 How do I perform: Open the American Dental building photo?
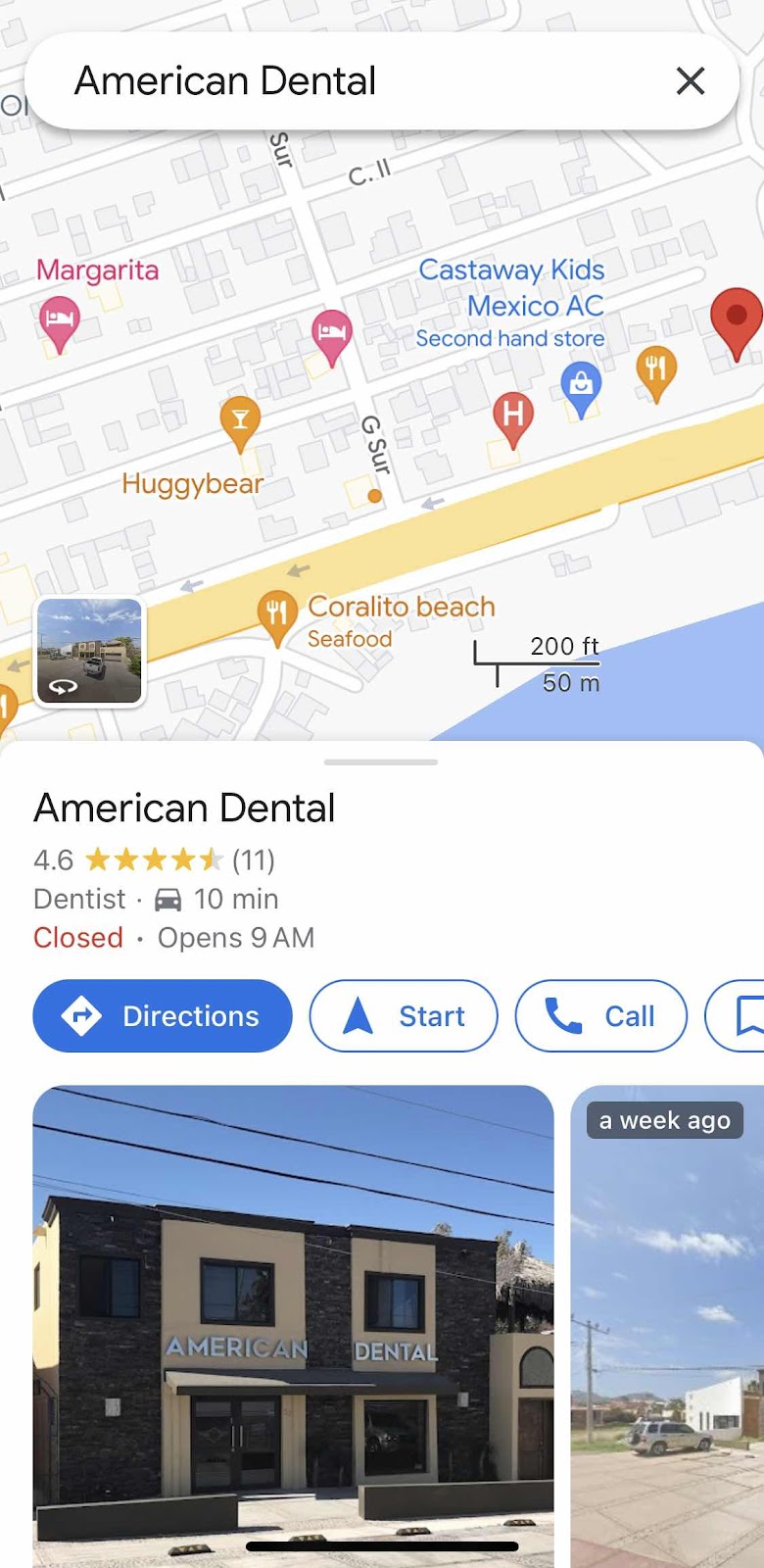coord(293,1323)
